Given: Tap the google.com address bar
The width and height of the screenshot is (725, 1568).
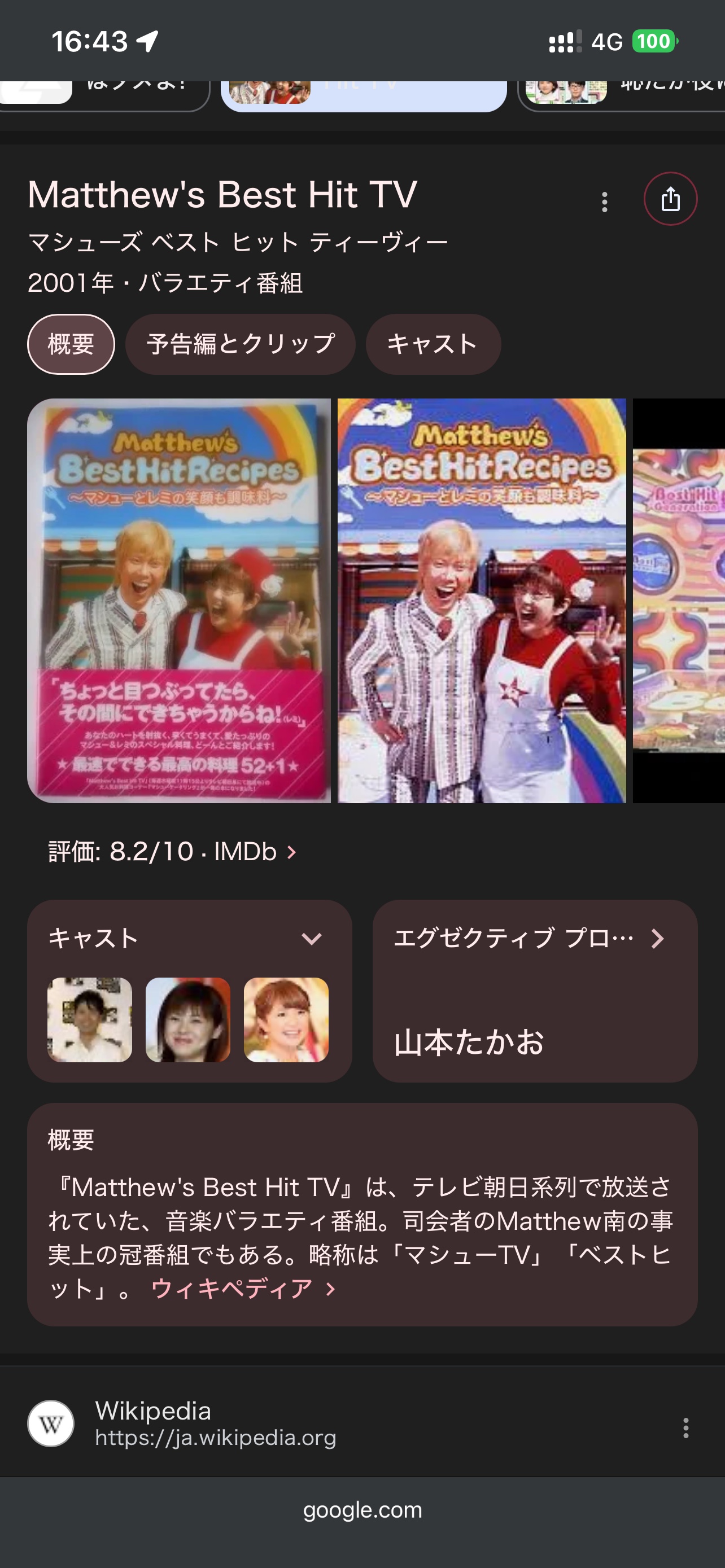Looking at the screenshot, I should point(362,1510).
